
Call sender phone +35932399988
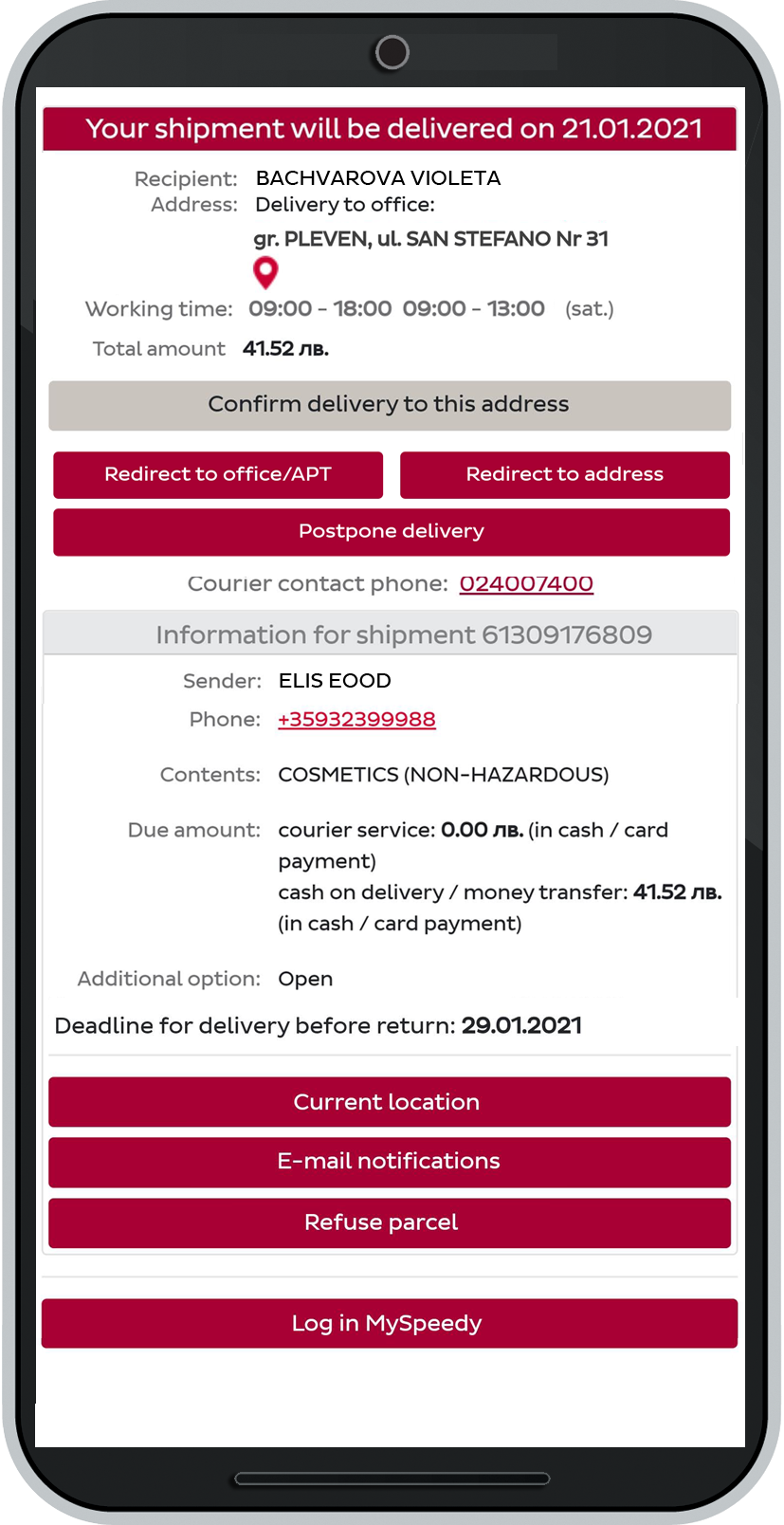356,720
